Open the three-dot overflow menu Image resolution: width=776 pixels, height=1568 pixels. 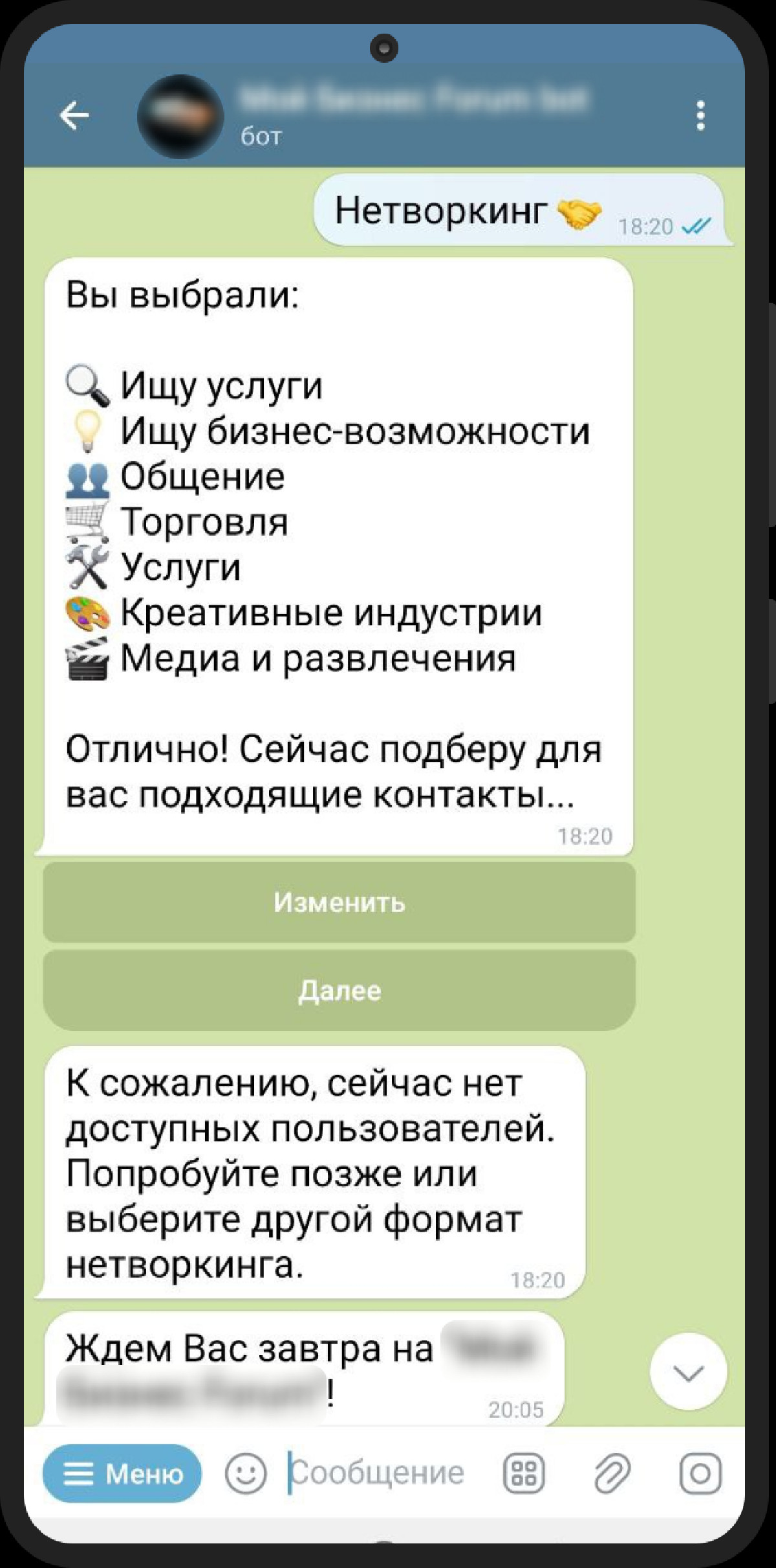pyautogui.click(x=700, y=116)
